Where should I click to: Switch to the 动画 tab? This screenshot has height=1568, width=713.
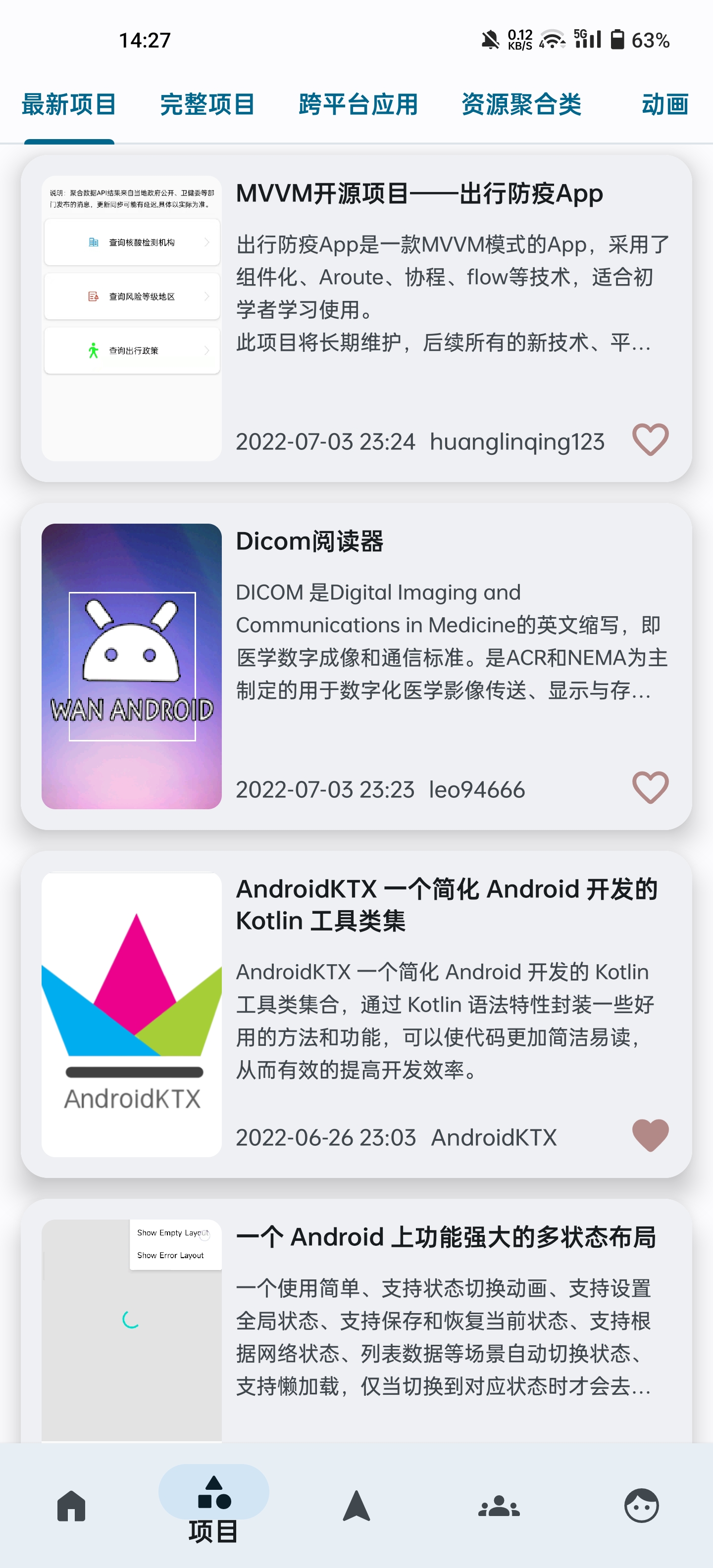(x=665, y=105)
